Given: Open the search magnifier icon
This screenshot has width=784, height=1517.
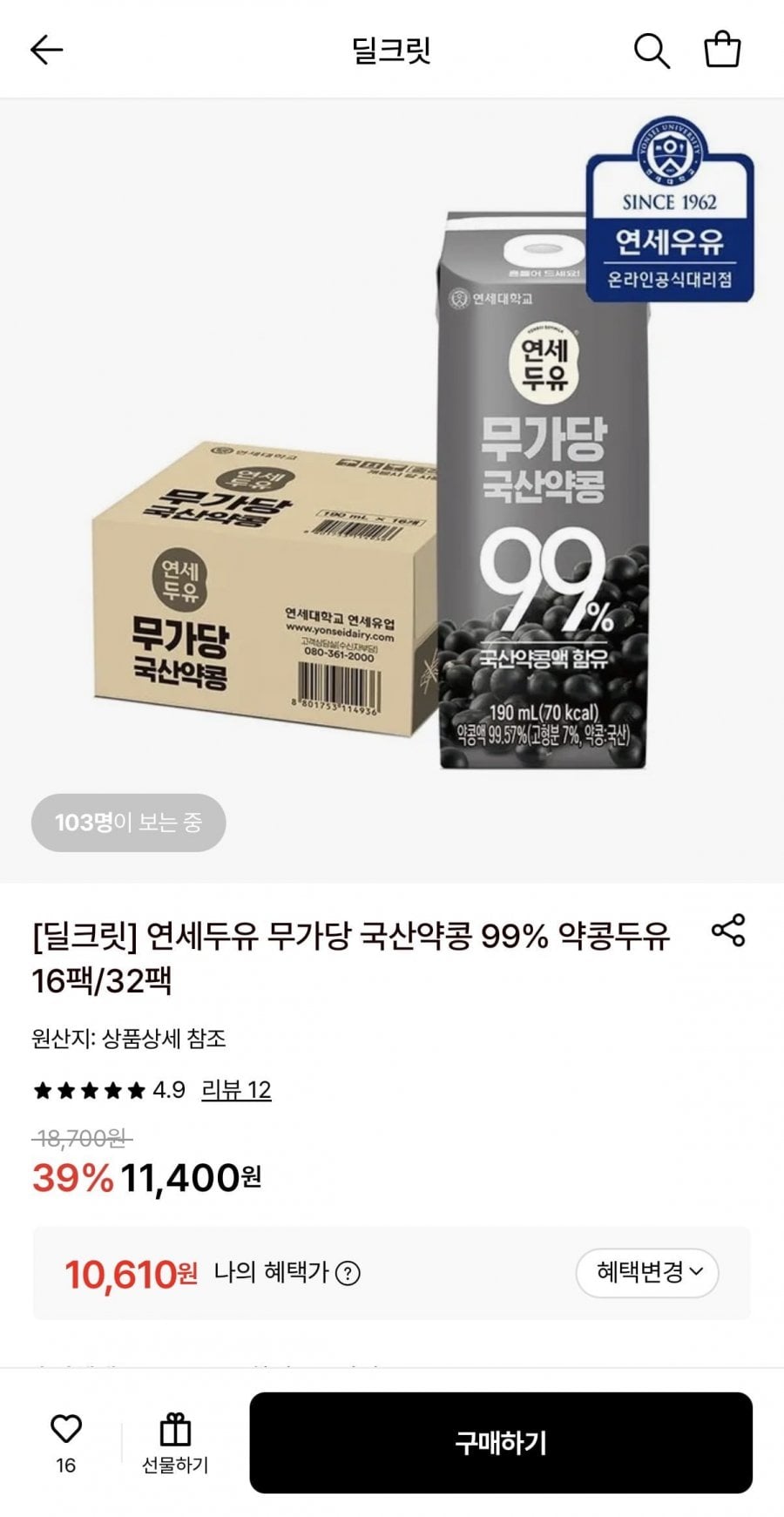Looking at the screenshot, I should coord(651,51).
